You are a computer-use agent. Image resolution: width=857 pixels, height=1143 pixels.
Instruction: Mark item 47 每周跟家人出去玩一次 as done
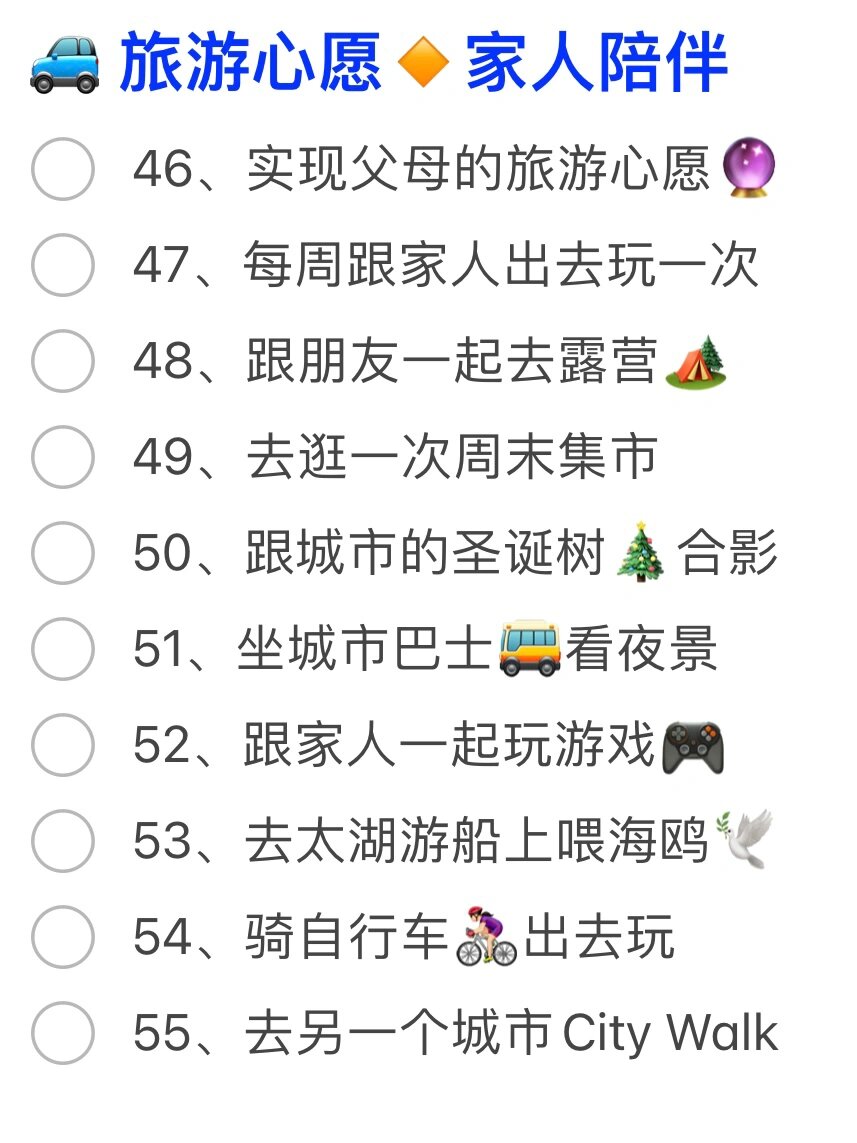[x=62, y=266]
